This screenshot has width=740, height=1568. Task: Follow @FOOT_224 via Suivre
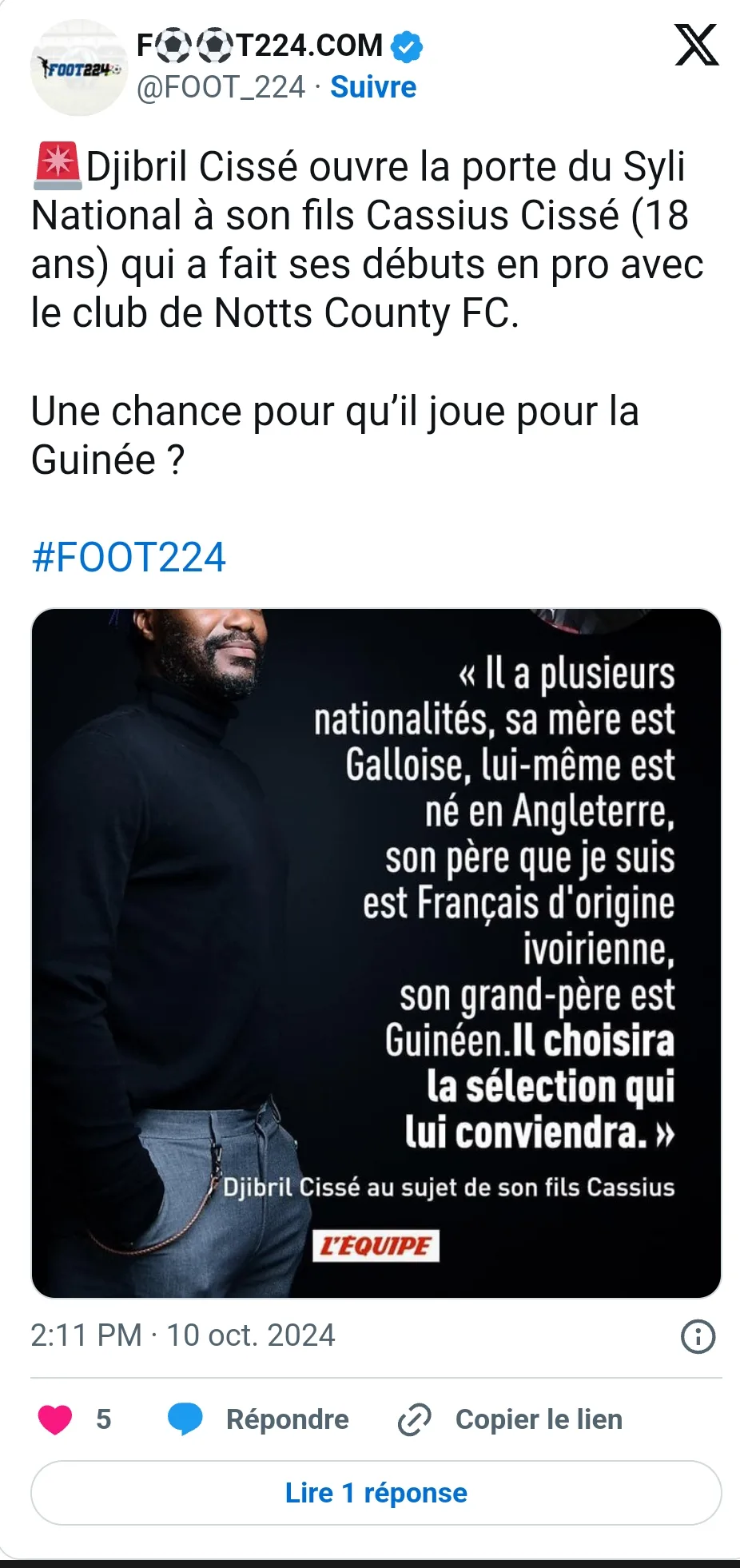point(373,87)
